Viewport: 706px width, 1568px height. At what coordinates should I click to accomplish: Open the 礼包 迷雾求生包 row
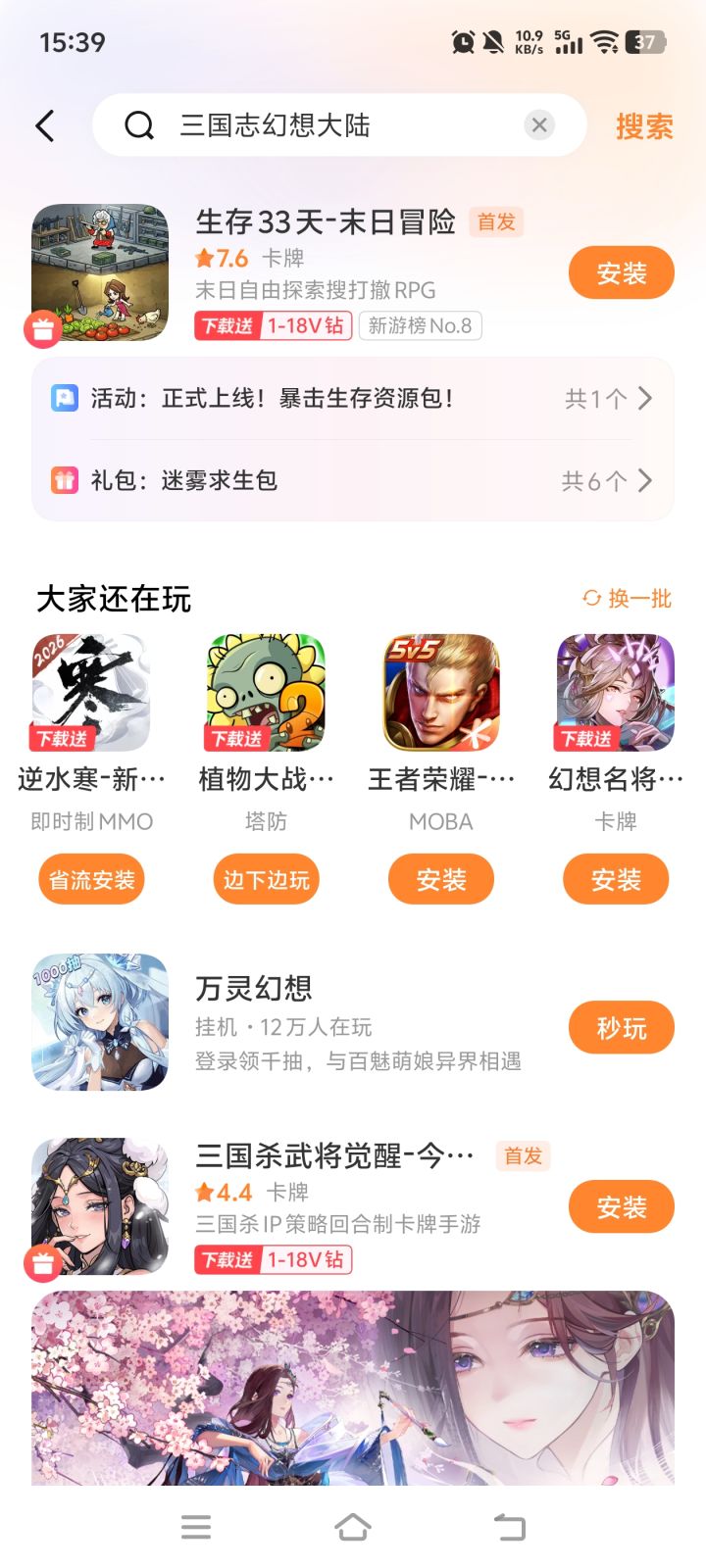tap(352, 480)
